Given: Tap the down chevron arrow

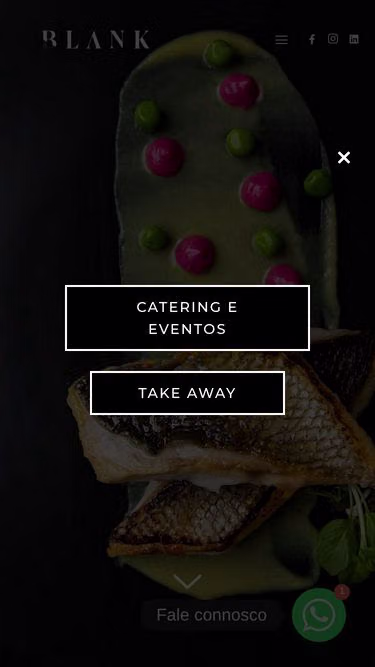Looking at the screenshot, I should pyautogui.click(x=188, y=581).
